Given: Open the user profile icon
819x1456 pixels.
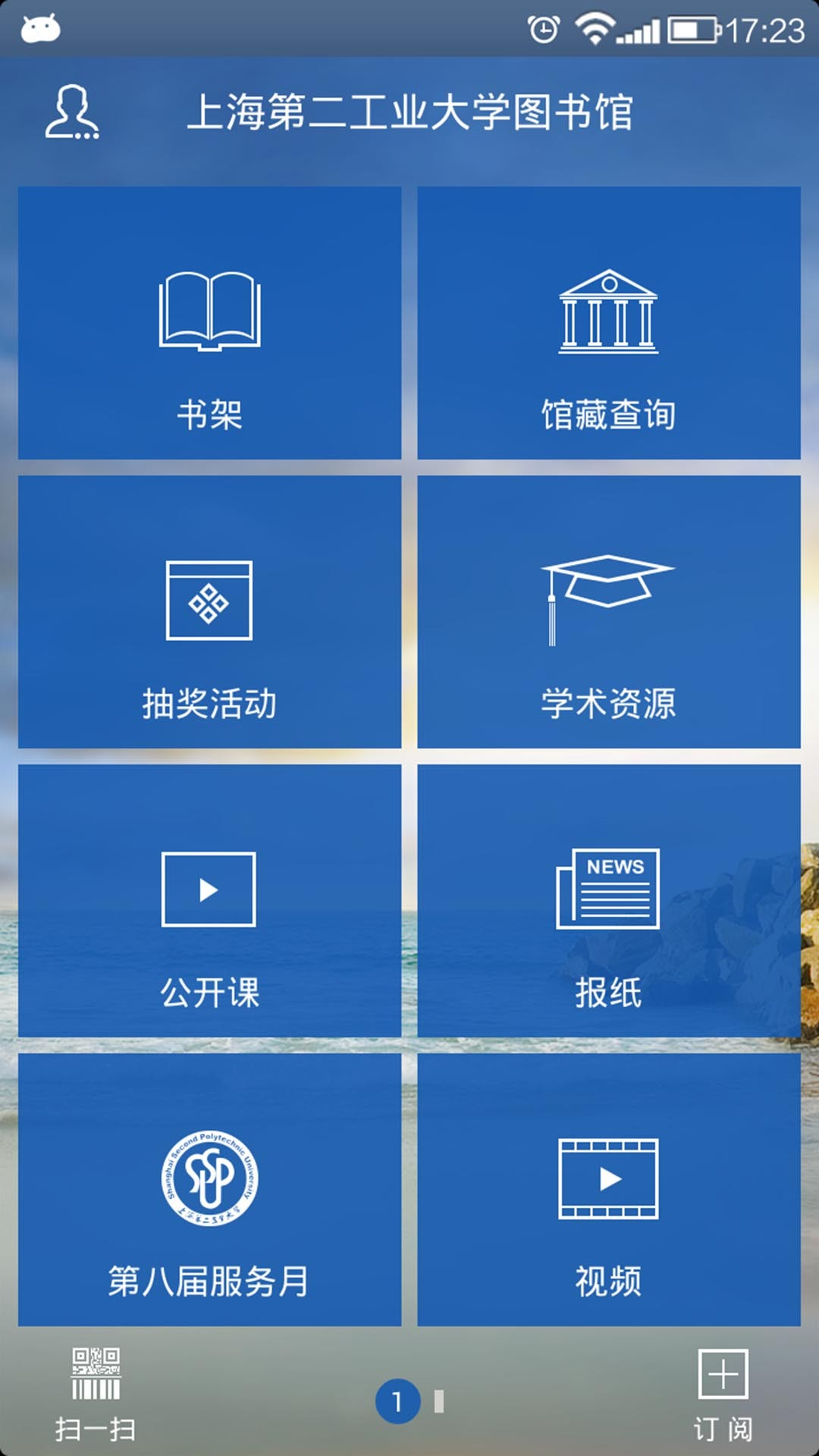Looking at the screenshot, I should [x=72, y=112].
